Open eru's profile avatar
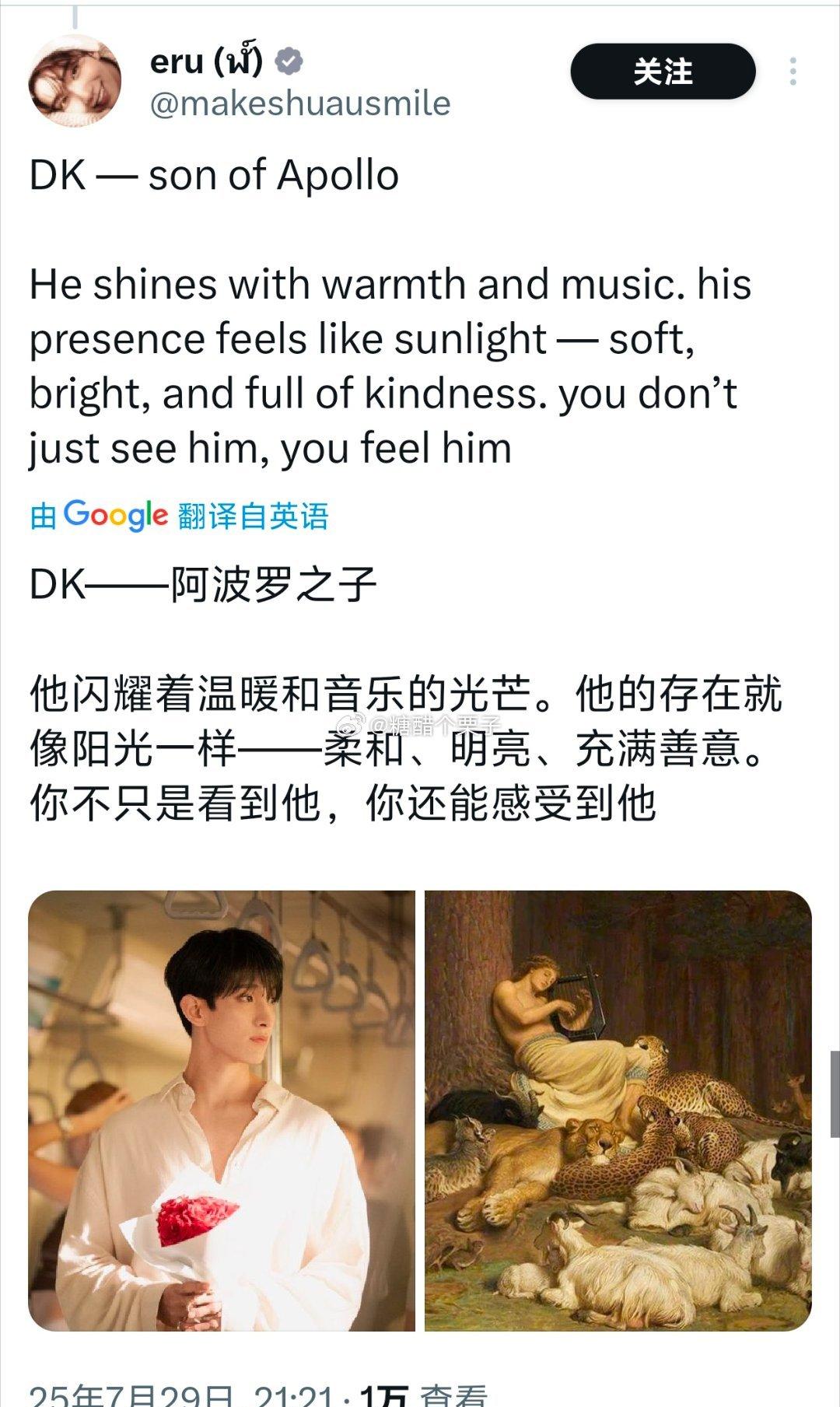Screen dimensions: 840x1407 point(75,80)
